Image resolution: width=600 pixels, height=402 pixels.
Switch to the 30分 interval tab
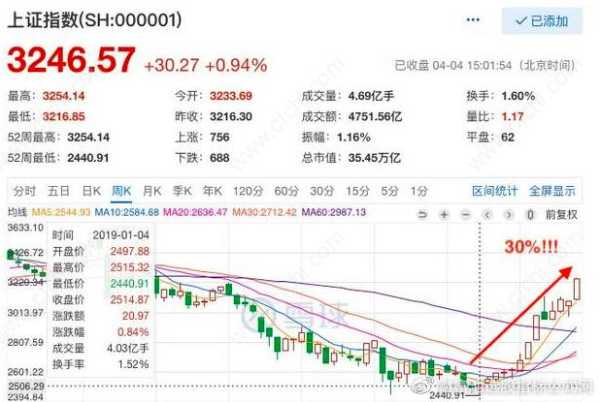tap(323, 190)
